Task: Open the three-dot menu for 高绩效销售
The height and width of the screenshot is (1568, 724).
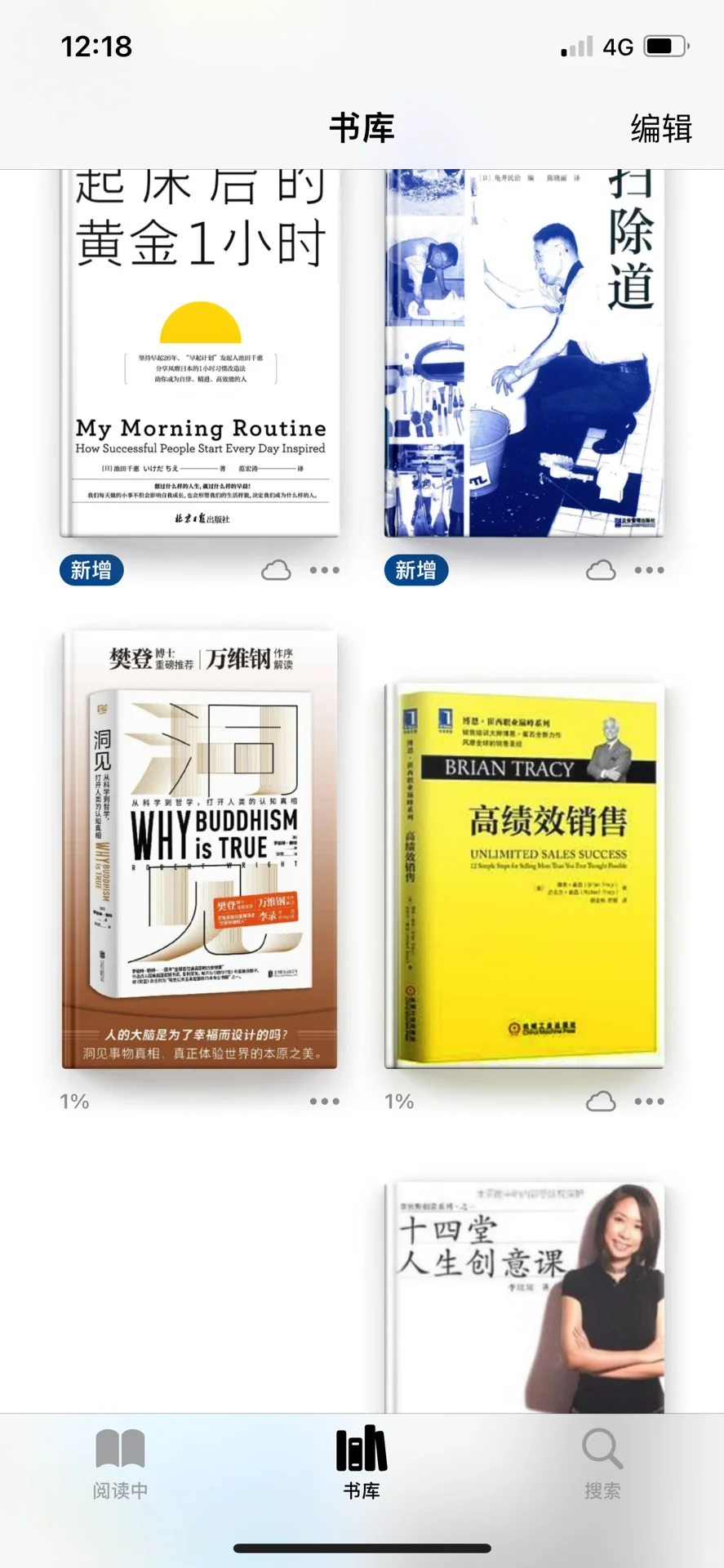Action: (x=649, y=1101)
